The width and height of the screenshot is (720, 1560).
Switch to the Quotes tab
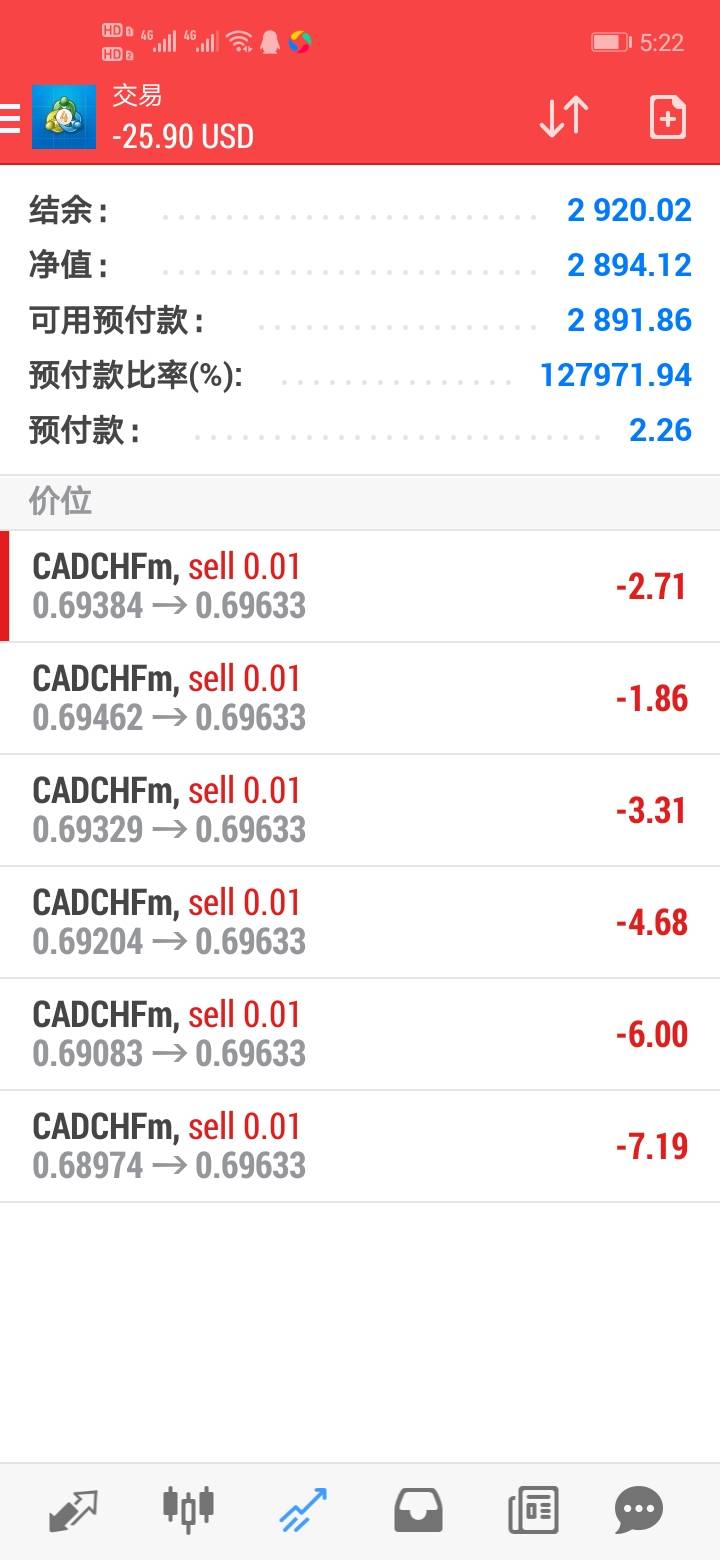click(74, 1511)
